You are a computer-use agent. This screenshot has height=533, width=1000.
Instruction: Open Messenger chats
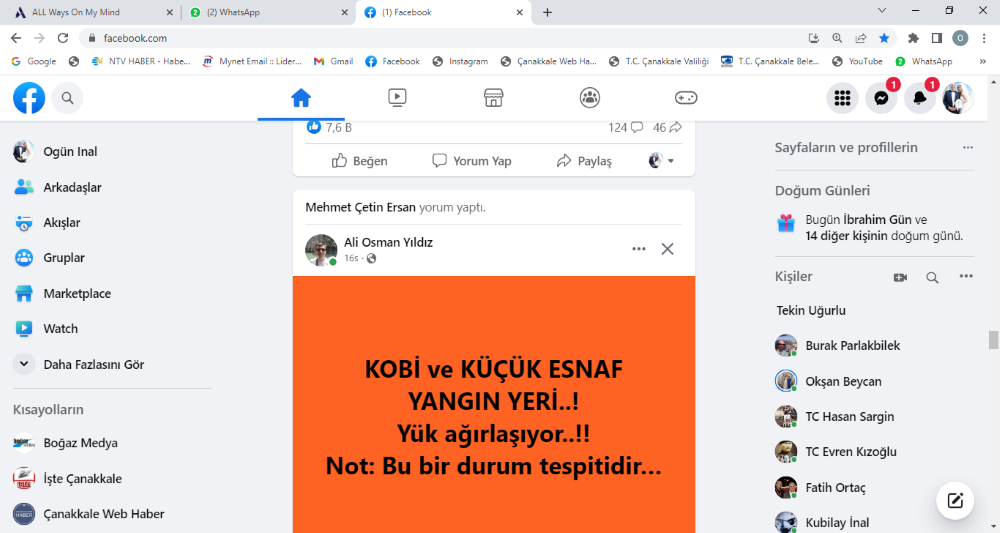point(880,98)
